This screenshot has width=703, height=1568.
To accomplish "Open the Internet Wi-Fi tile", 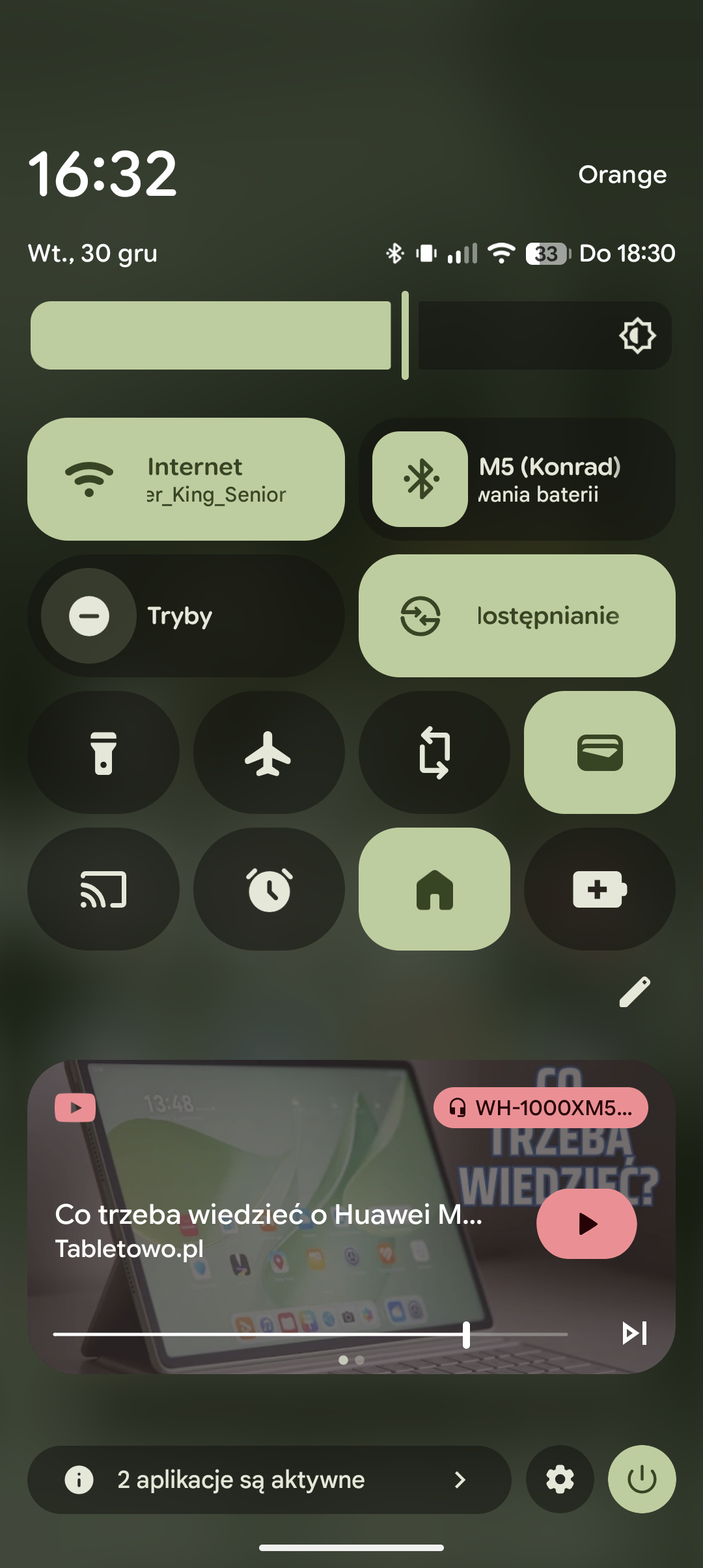I will 186,480.
